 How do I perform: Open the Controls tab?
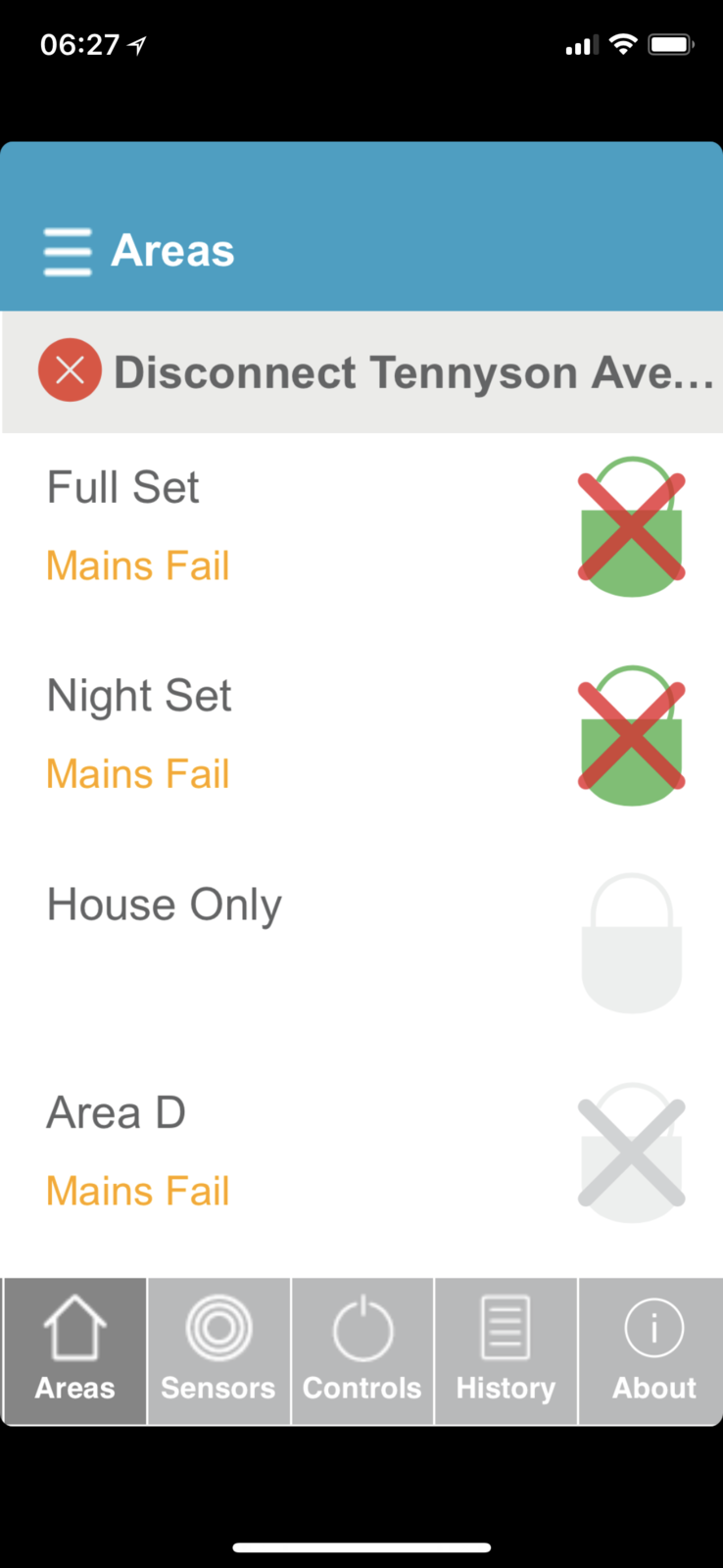[x=362, y=1350]
